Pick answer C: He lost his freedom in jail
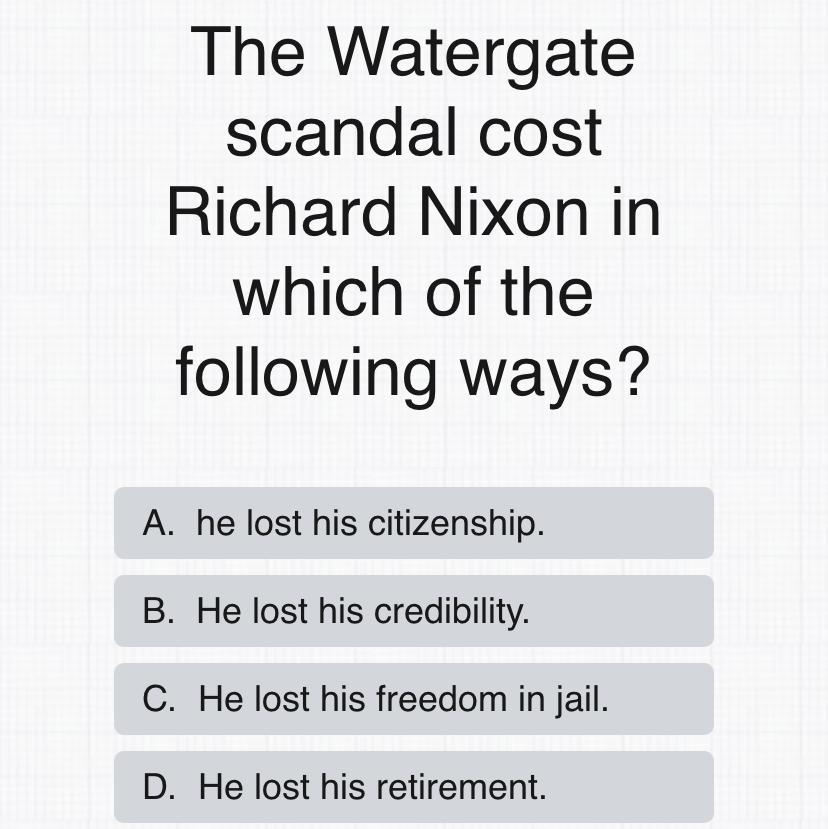This screenshot has height=829, width=828. [413, 699]
